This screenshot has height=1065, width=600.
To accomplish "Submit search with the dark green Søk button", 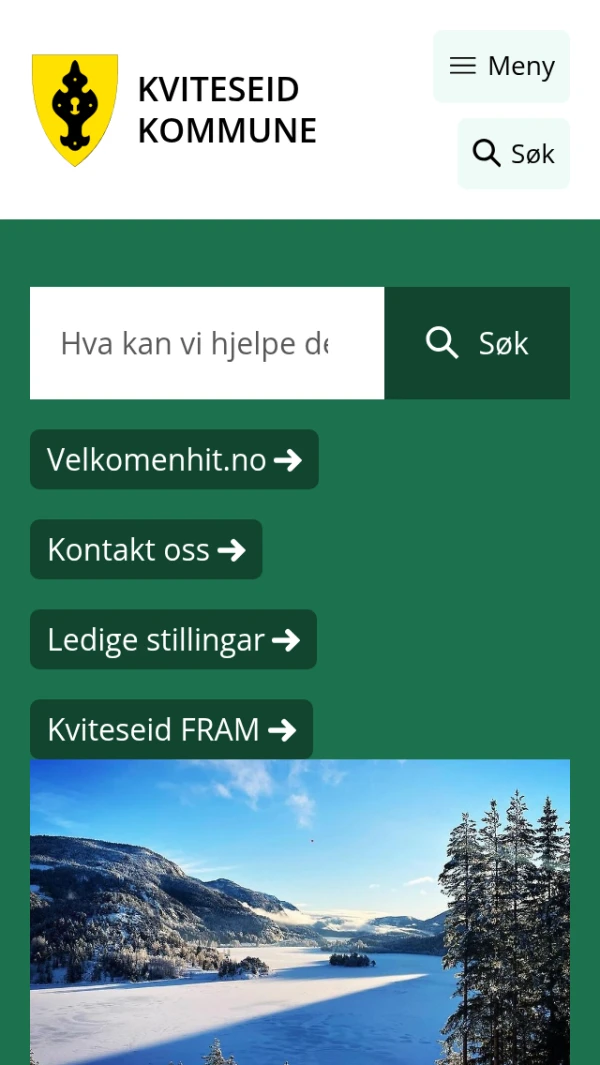I will click(477, 343).
